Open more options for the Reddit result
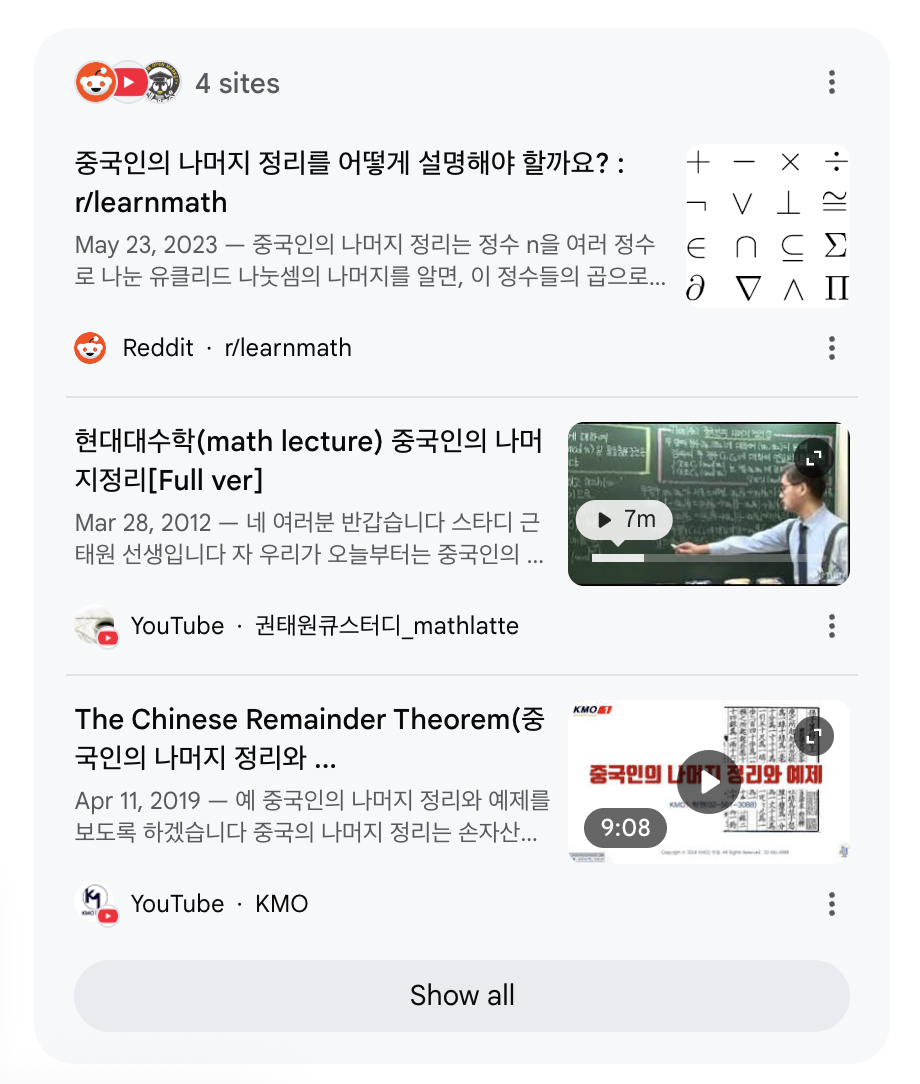This screenshot has height=1084, width=920. coord(832,348)
